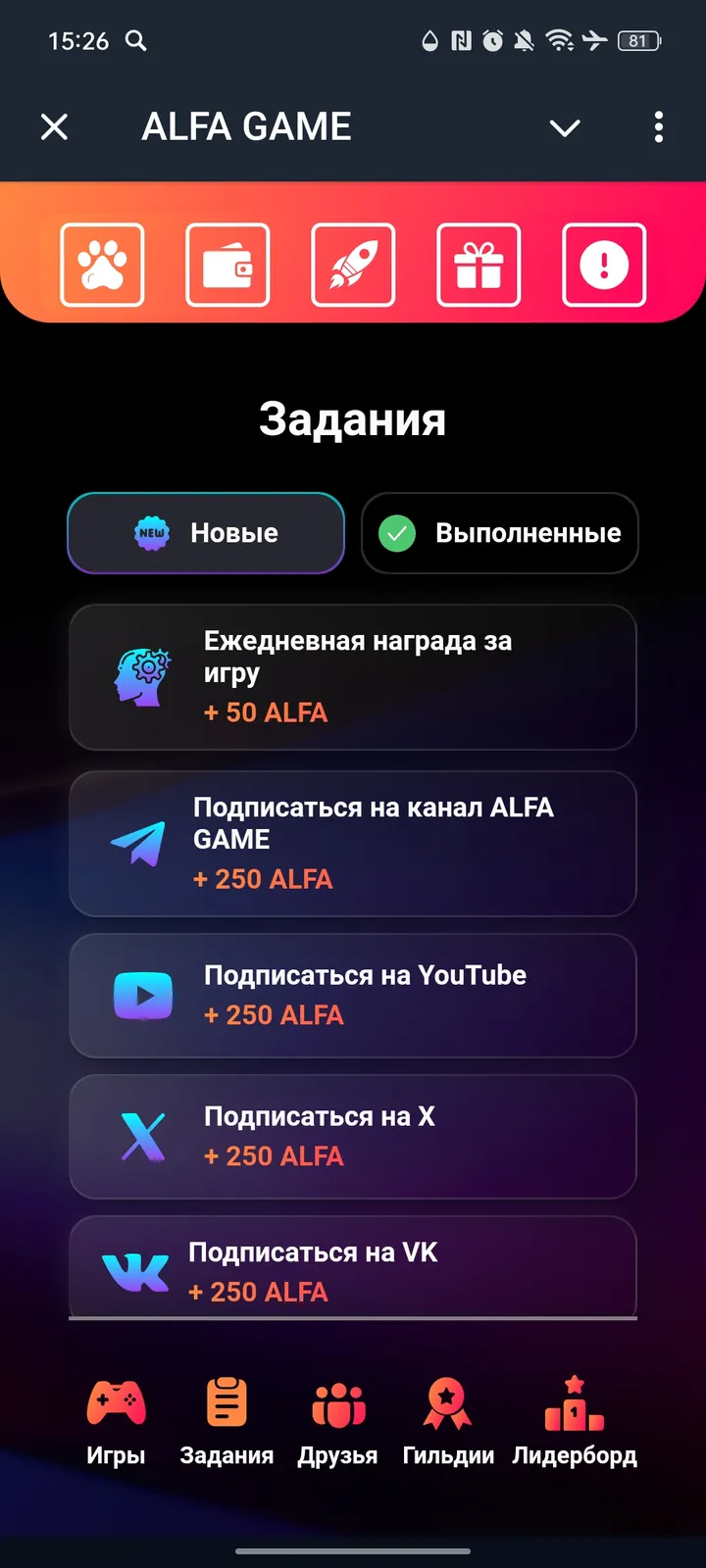Select the rocket icon in the top row
Image resolution: width=706 pixels, height=1568 pixels.
pos(353,265)
